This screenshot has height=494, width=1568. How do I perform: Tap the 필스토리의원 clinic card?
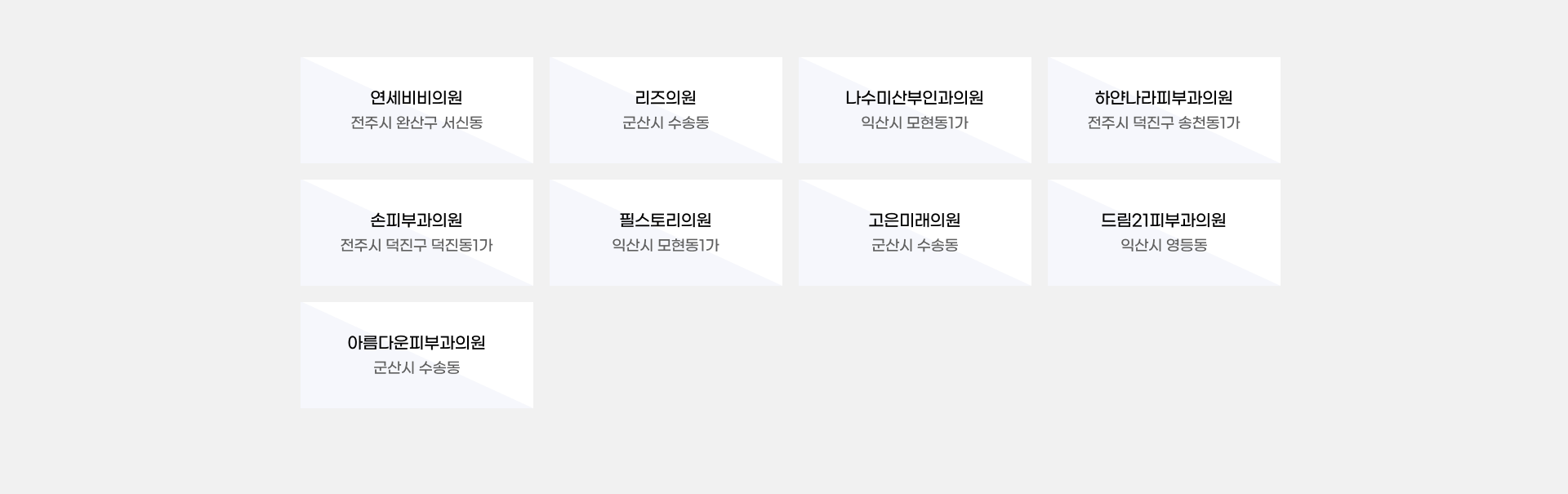(x=666, y=232)
